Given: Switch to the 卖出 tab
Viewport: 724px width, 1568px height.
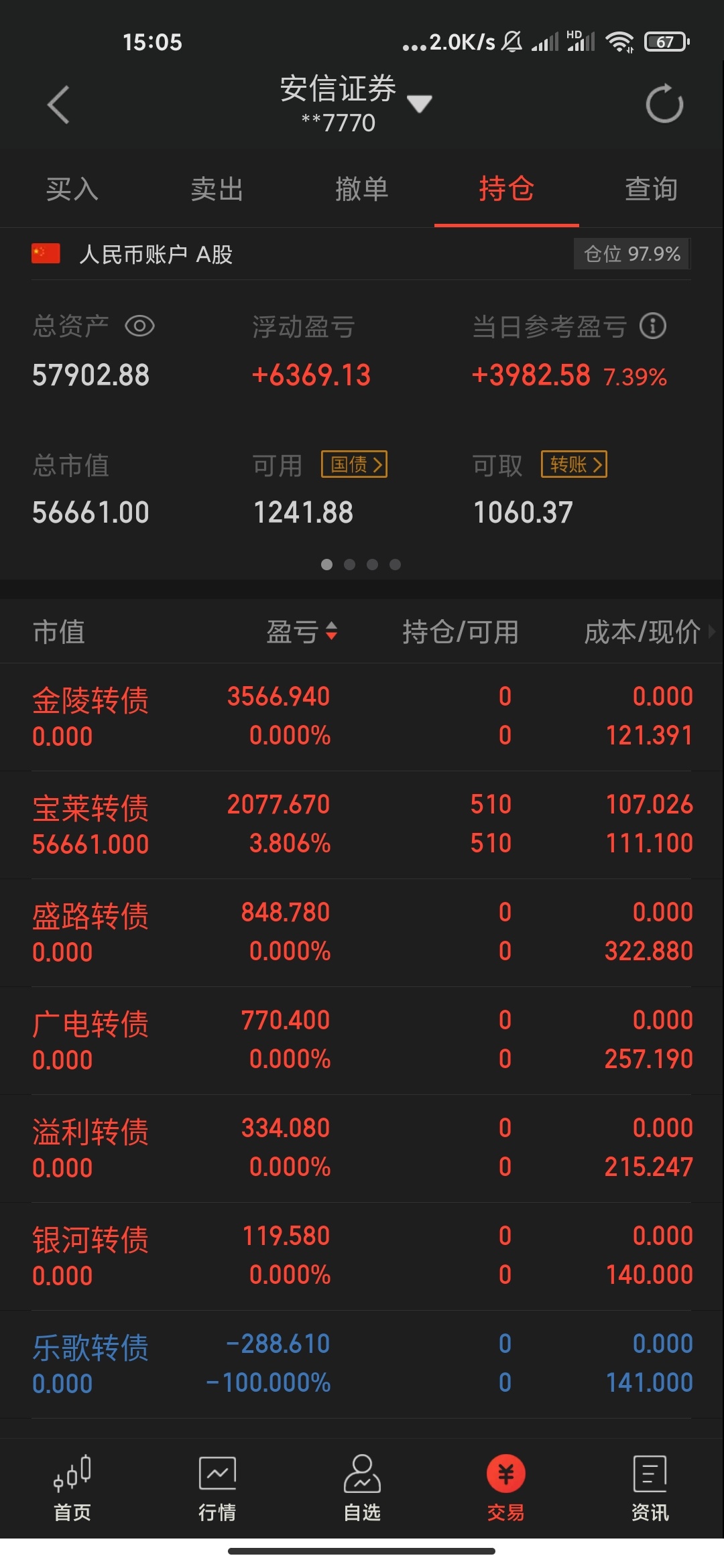Looking at the screenshot, I should click(x=217, y=189).
